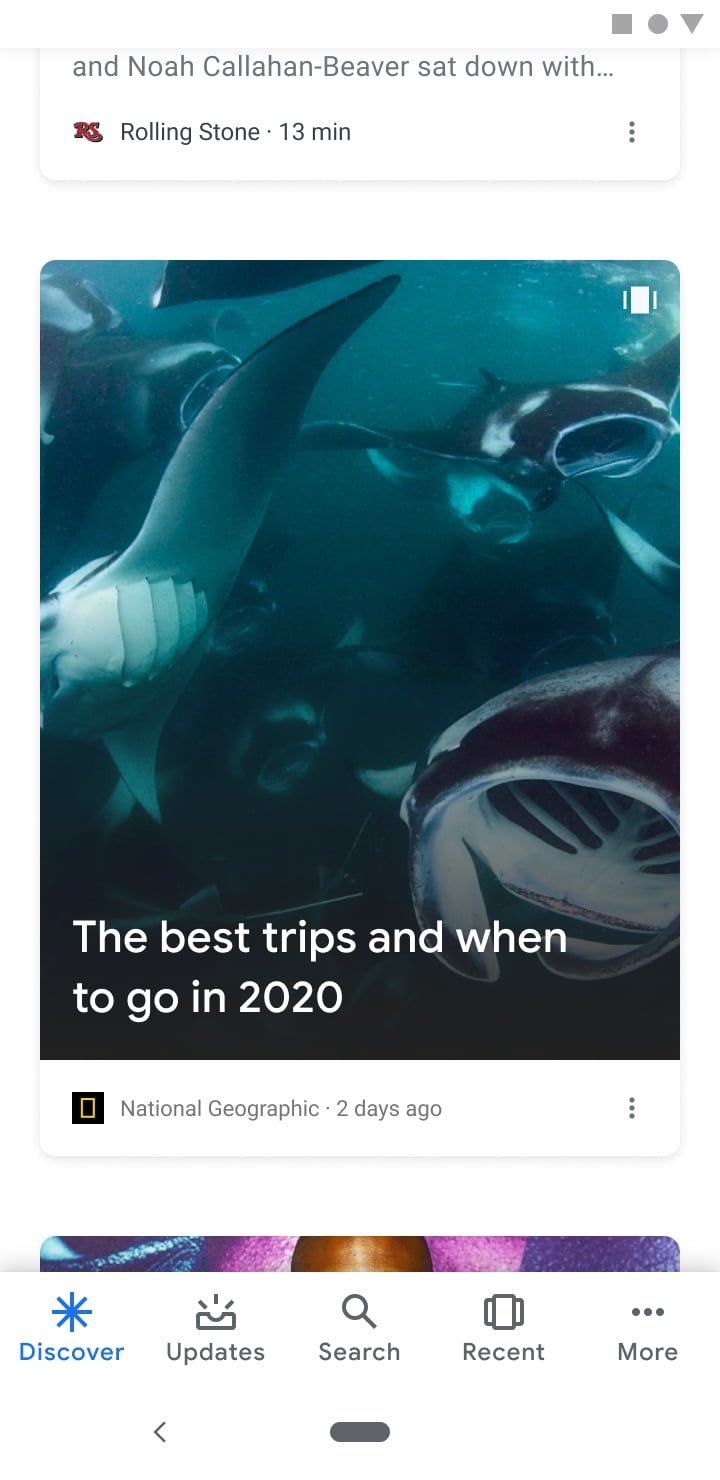Open the More tab
Viewport: 720px width, 1480px height.
[647, 1328]
